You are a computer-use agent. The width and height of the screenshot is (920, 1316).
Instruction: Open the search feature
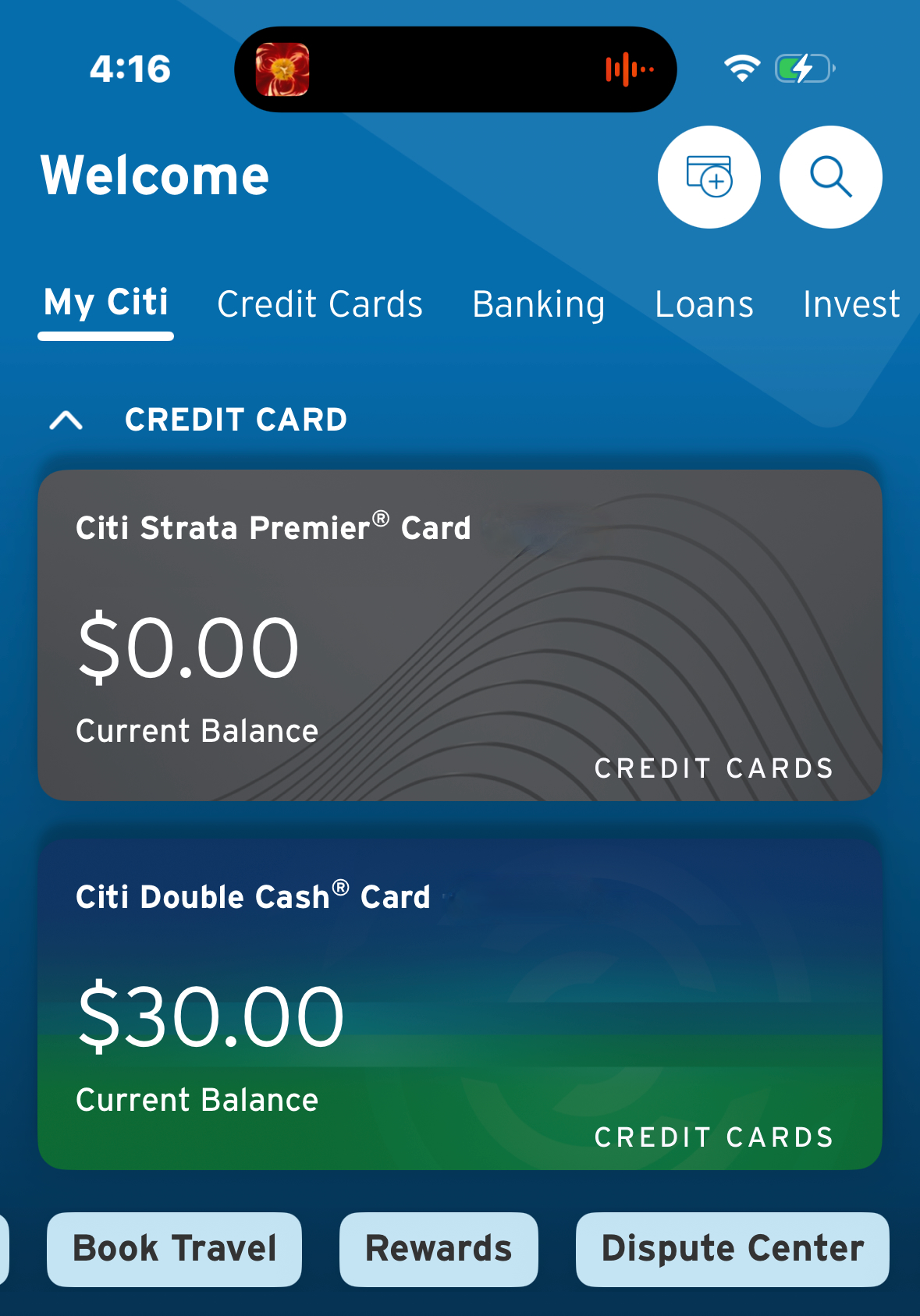coord(830,176)
